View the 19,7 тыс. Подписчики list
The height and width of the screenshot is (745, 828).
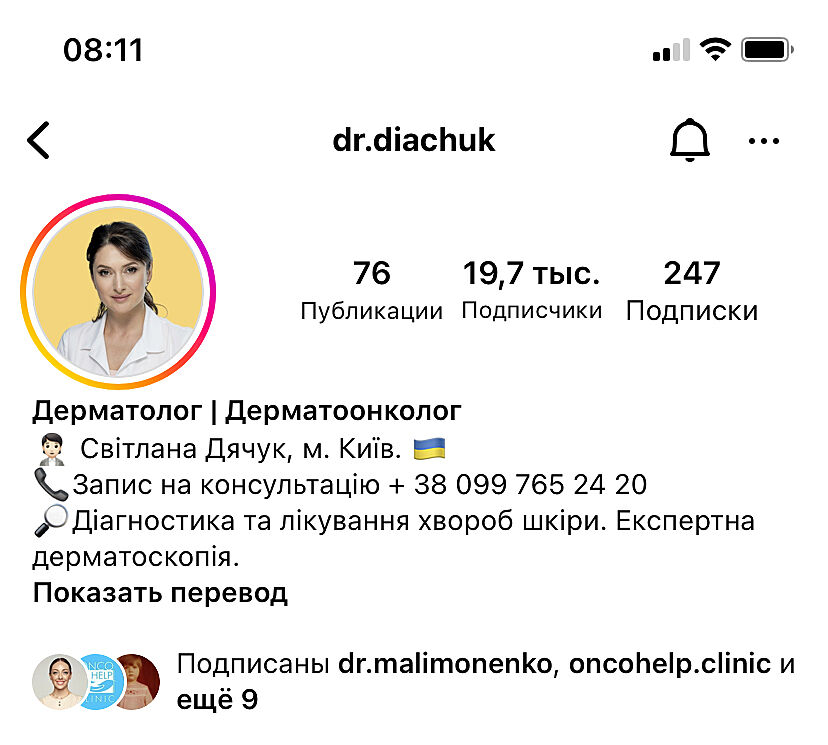point(531,290)
